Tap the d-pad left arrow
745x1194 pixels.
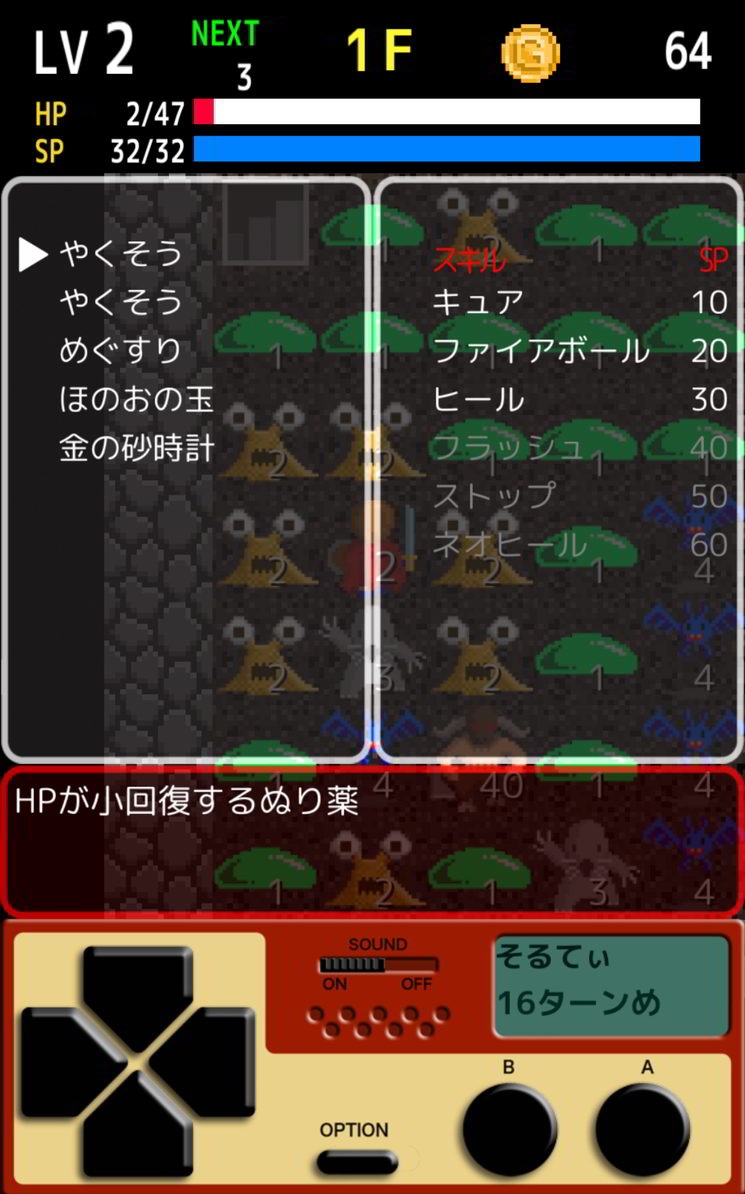(x=66, y=1058)
